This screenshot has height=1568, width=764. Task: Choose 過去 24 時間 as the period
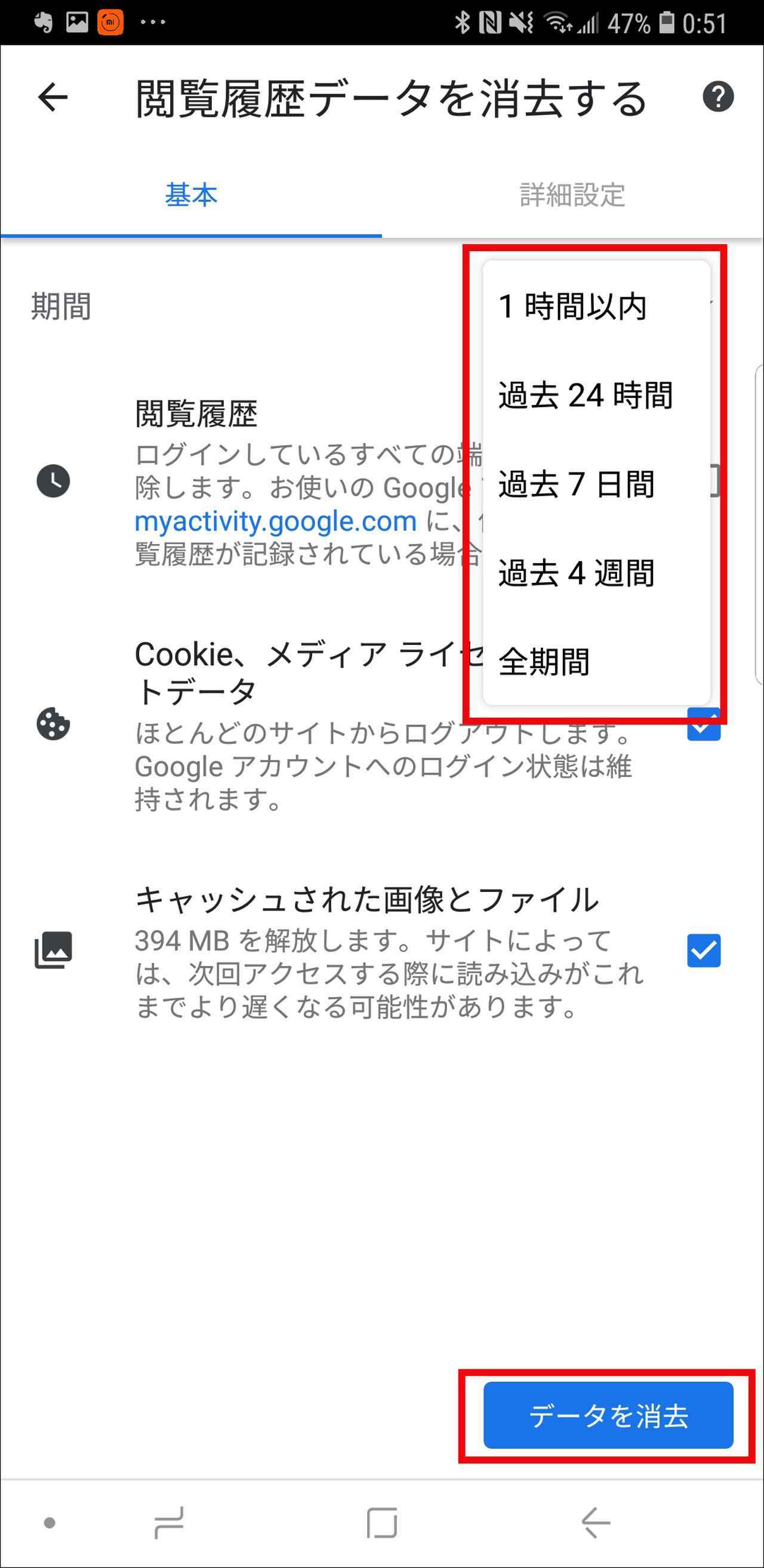585,395
